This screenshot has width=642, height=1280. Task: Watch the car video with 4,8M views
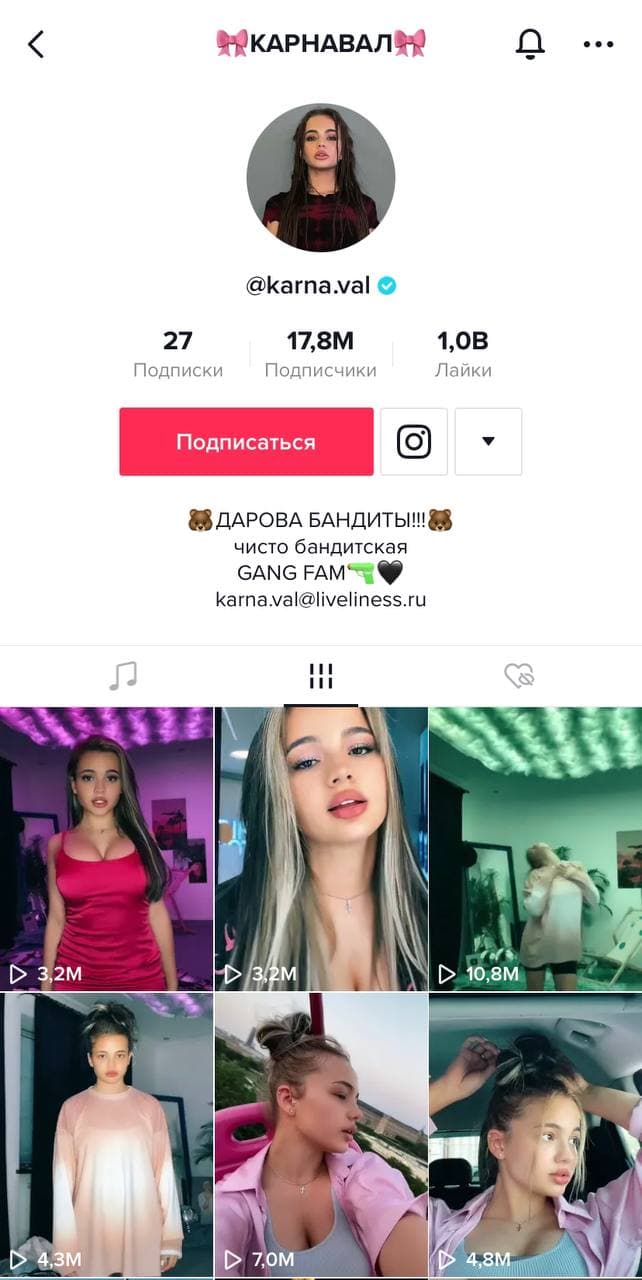pyautogui.click(x=535, y=1135)
